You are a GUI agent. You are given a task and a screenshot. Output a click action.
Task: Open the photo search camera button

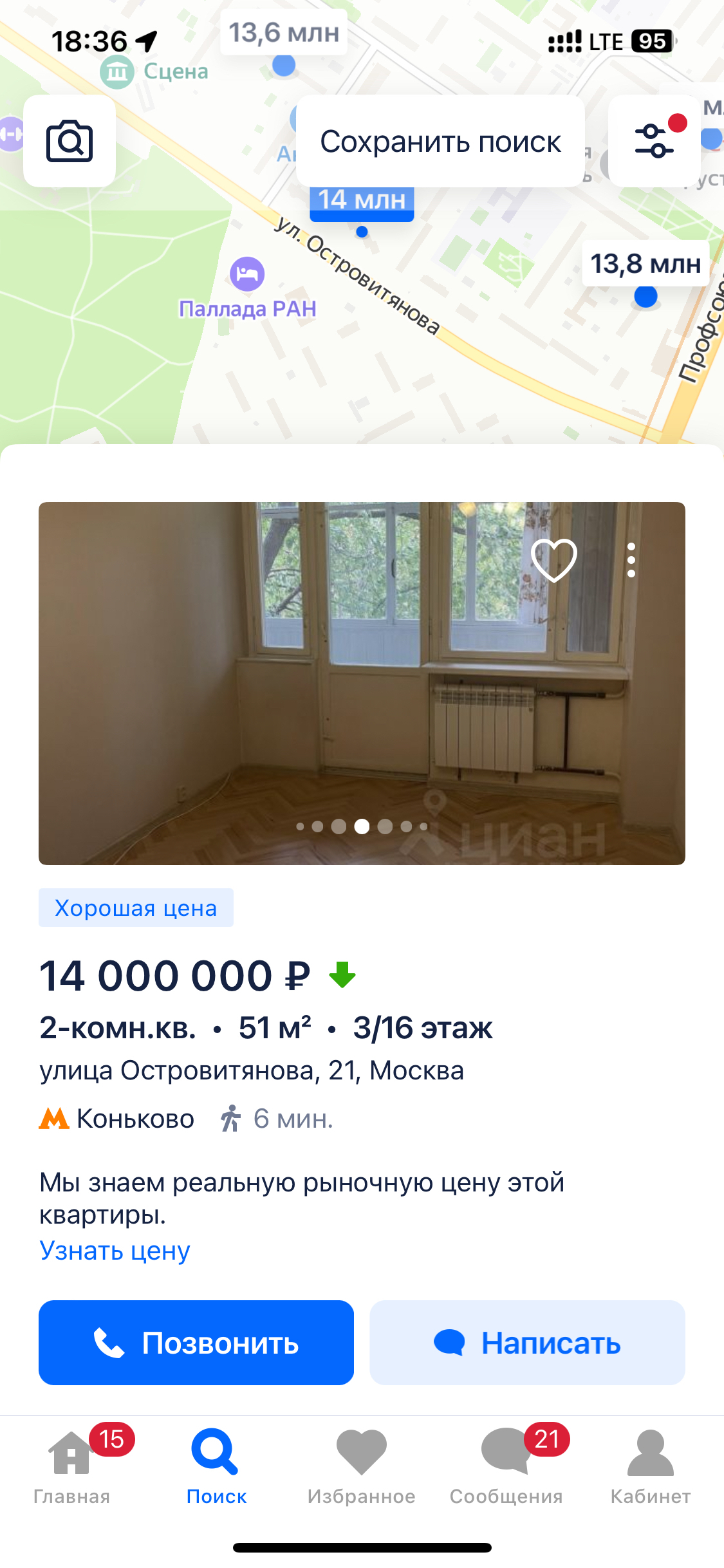[70, 141]
